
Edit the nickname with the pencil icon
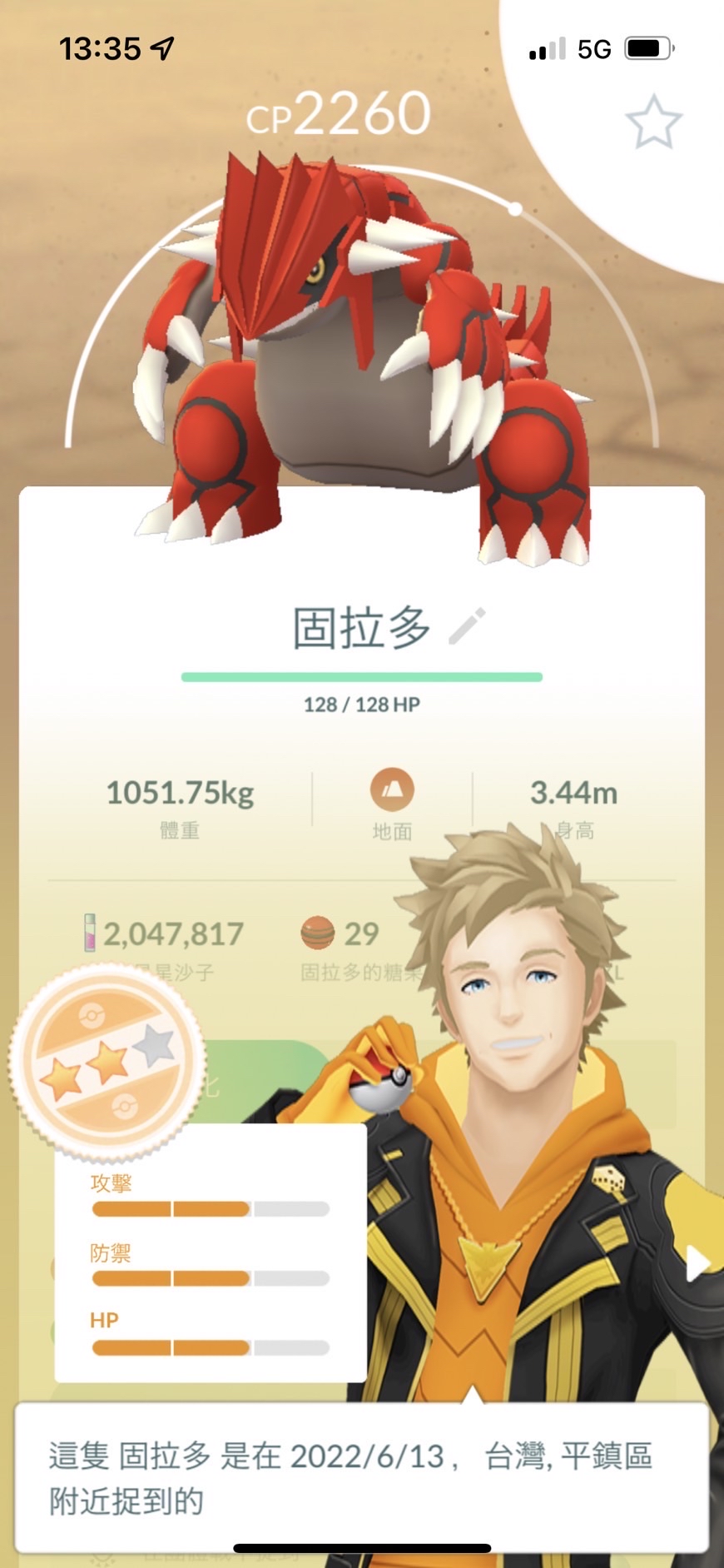pos(467,626)
